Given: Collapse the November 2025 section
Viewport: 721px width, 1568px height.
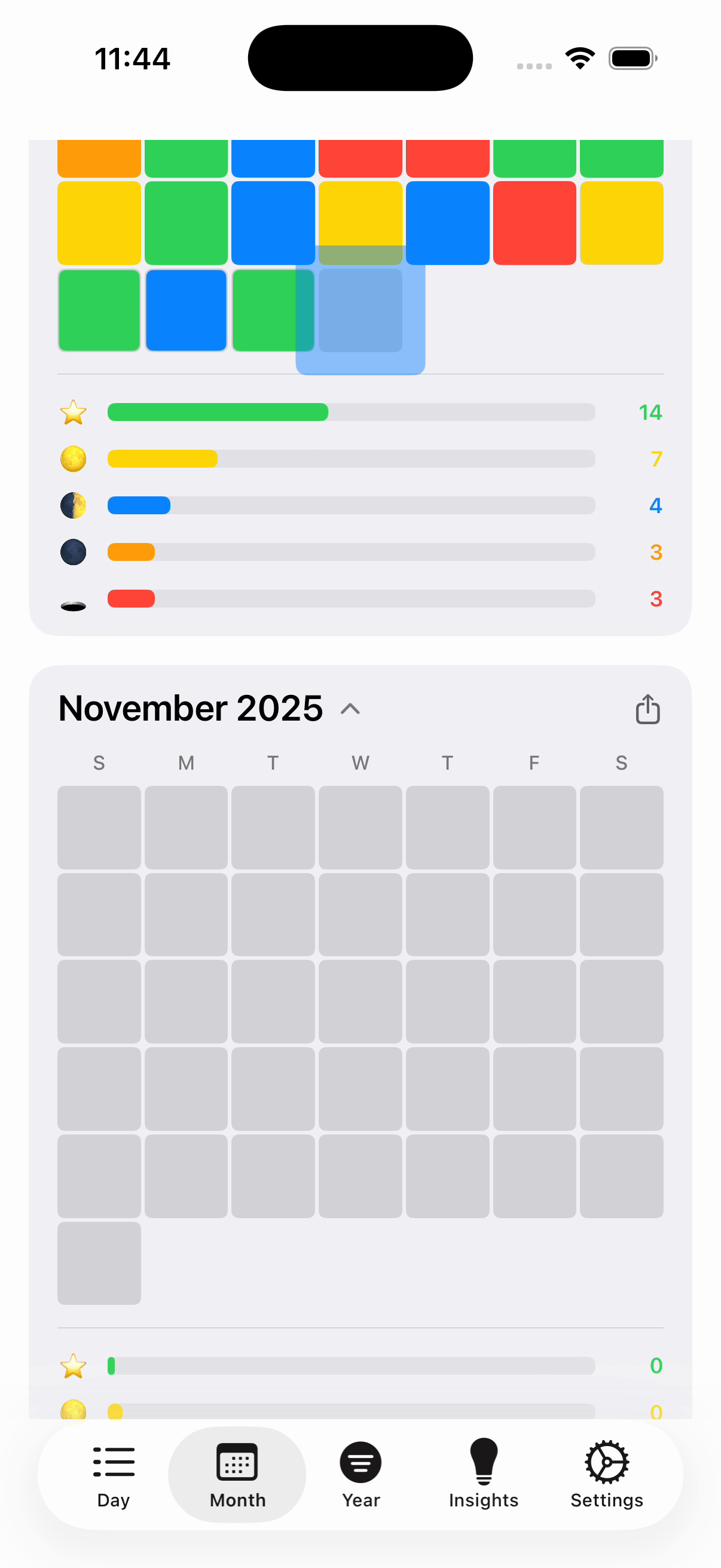Looking at the screenshot, I should point(350,709).
